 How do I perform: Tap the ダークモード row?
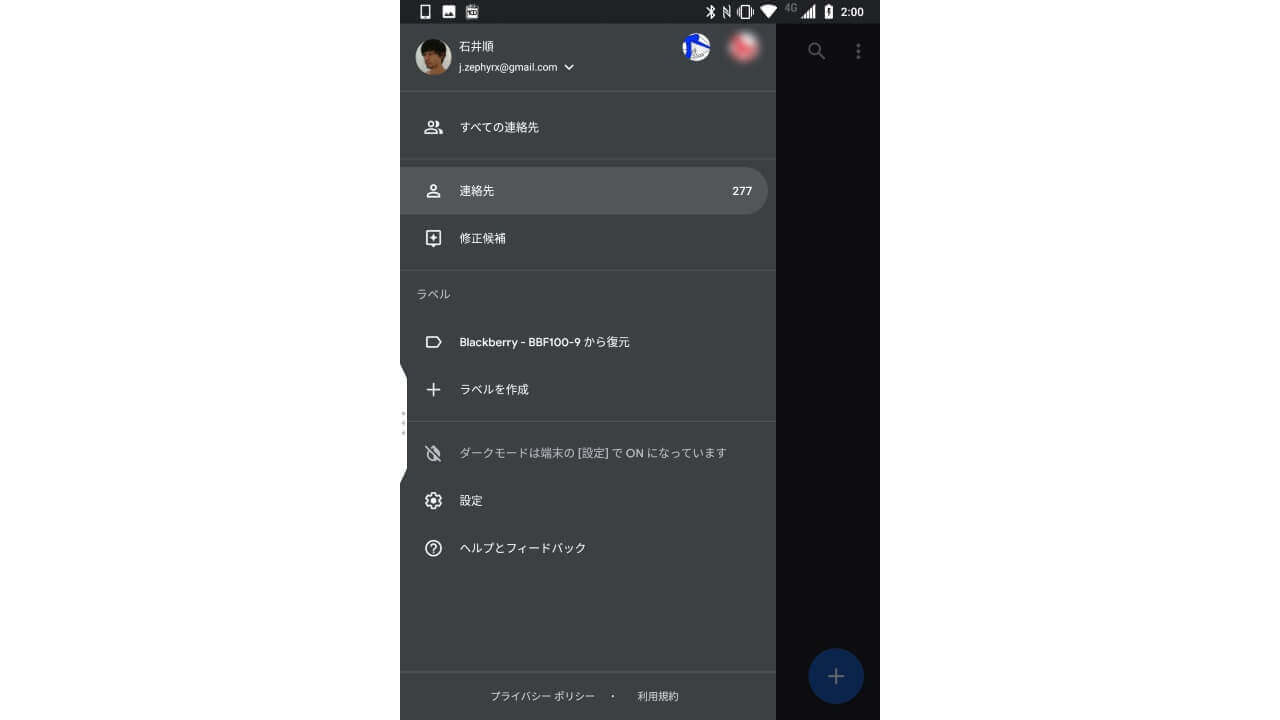(x=592, y=453)
